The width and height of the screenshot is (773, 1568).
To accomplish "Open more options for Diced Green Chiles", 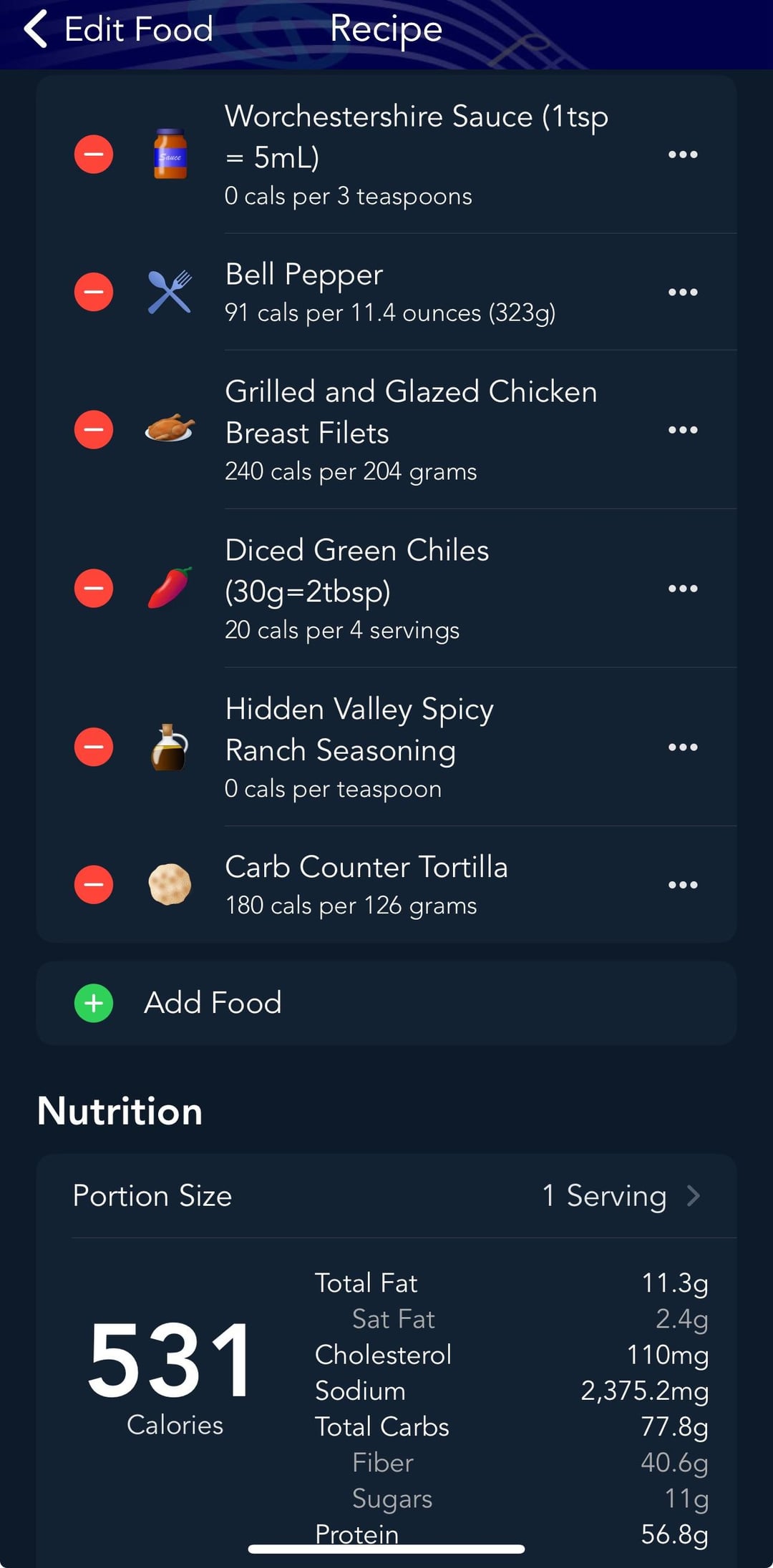I will pos(683,589).
